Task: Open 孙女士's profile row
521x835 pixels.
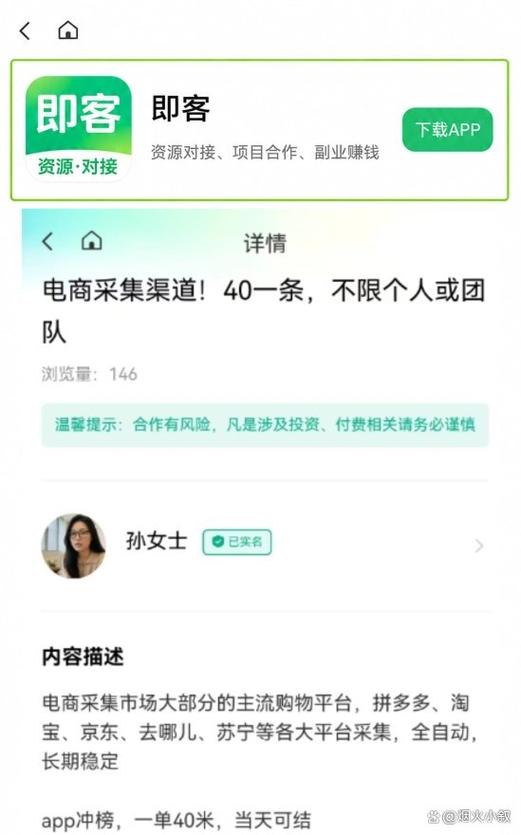Action: [264, 545]
